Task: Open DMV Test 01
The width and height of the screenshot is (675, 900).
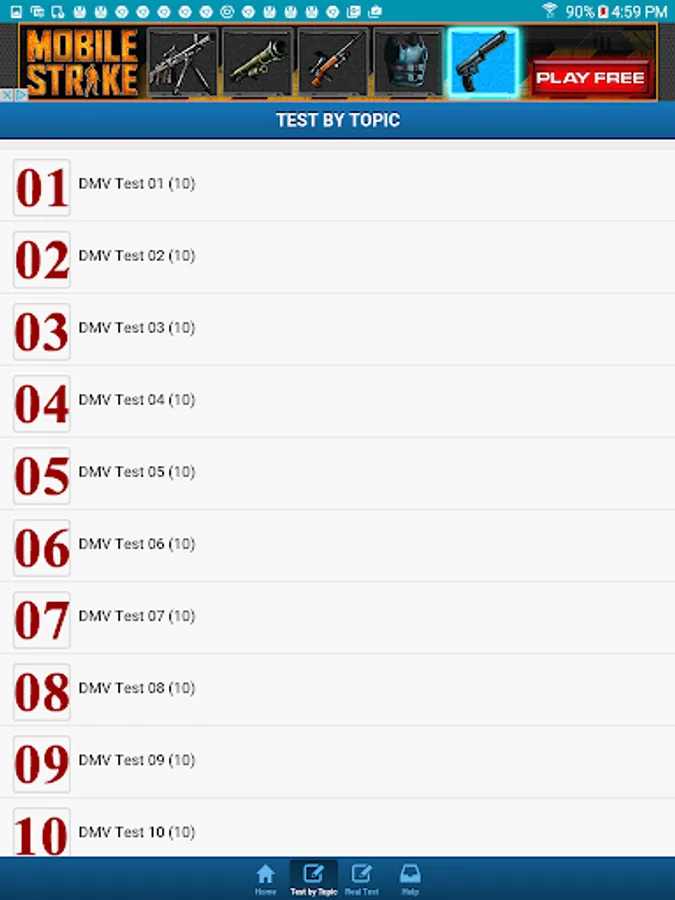Action: [338, 185]
